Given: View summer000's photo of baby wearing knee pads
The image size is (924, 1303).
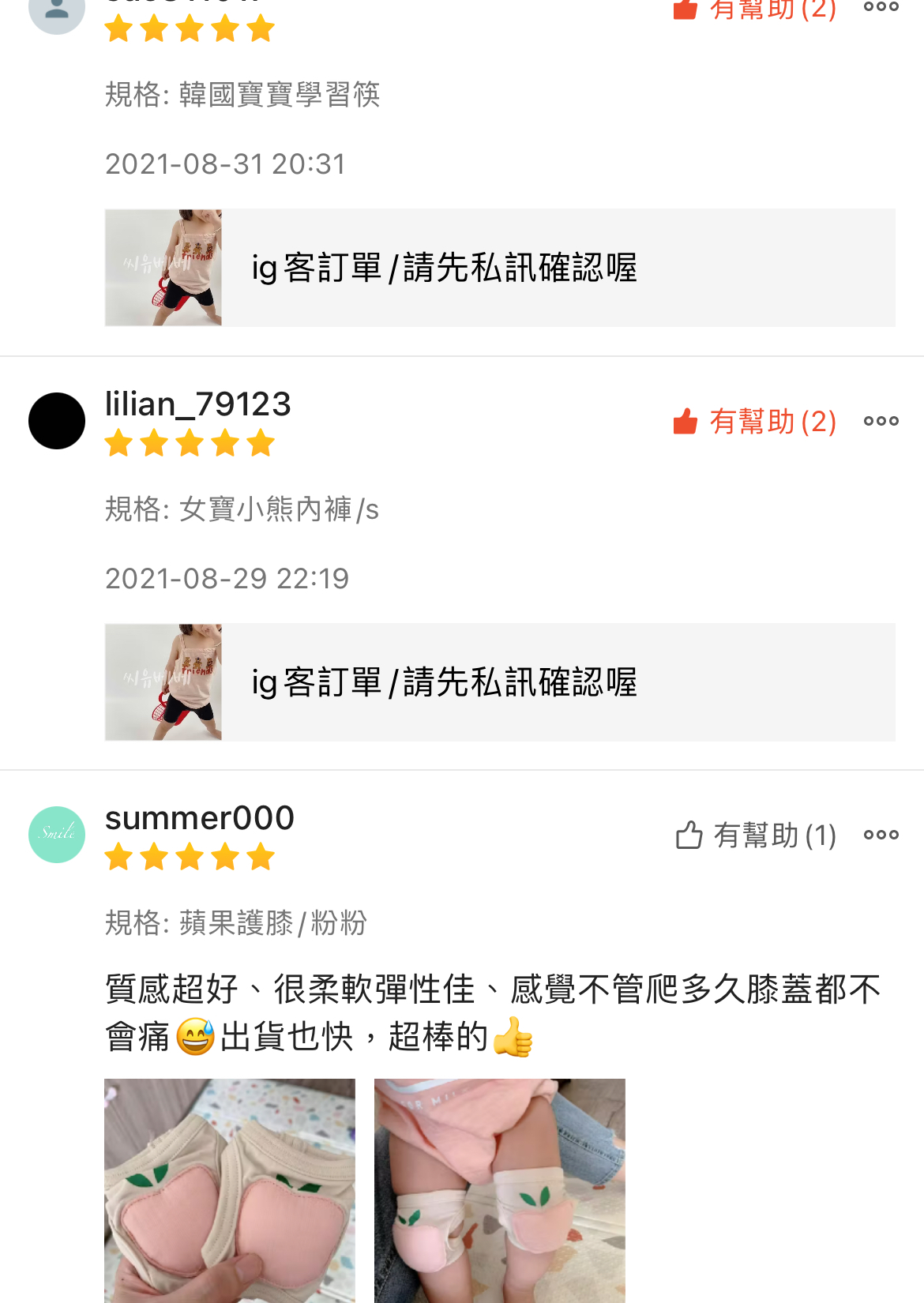Looking at the screenshot, I should [500, 1191].
